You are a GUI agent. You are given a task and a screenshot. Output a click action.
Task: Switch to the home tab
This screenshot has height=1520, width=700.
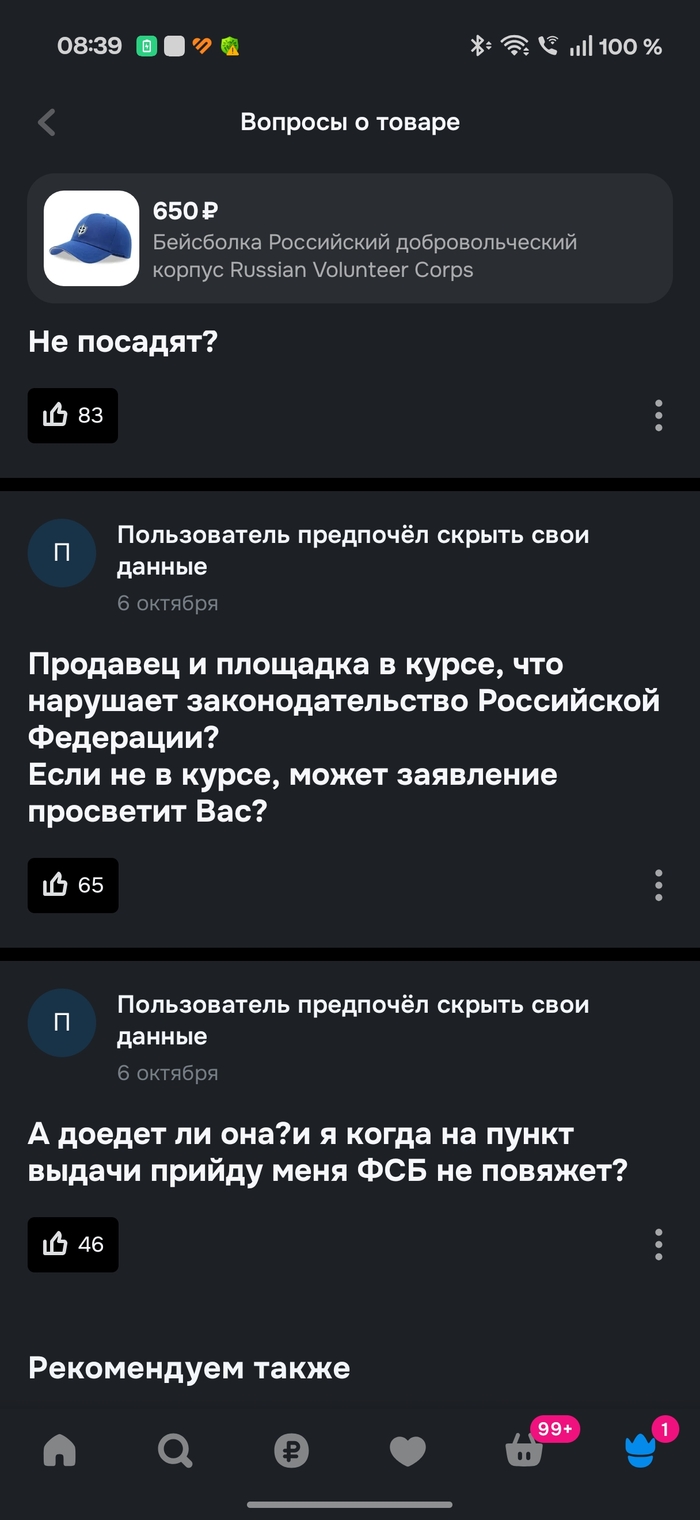pos(60,1450)
